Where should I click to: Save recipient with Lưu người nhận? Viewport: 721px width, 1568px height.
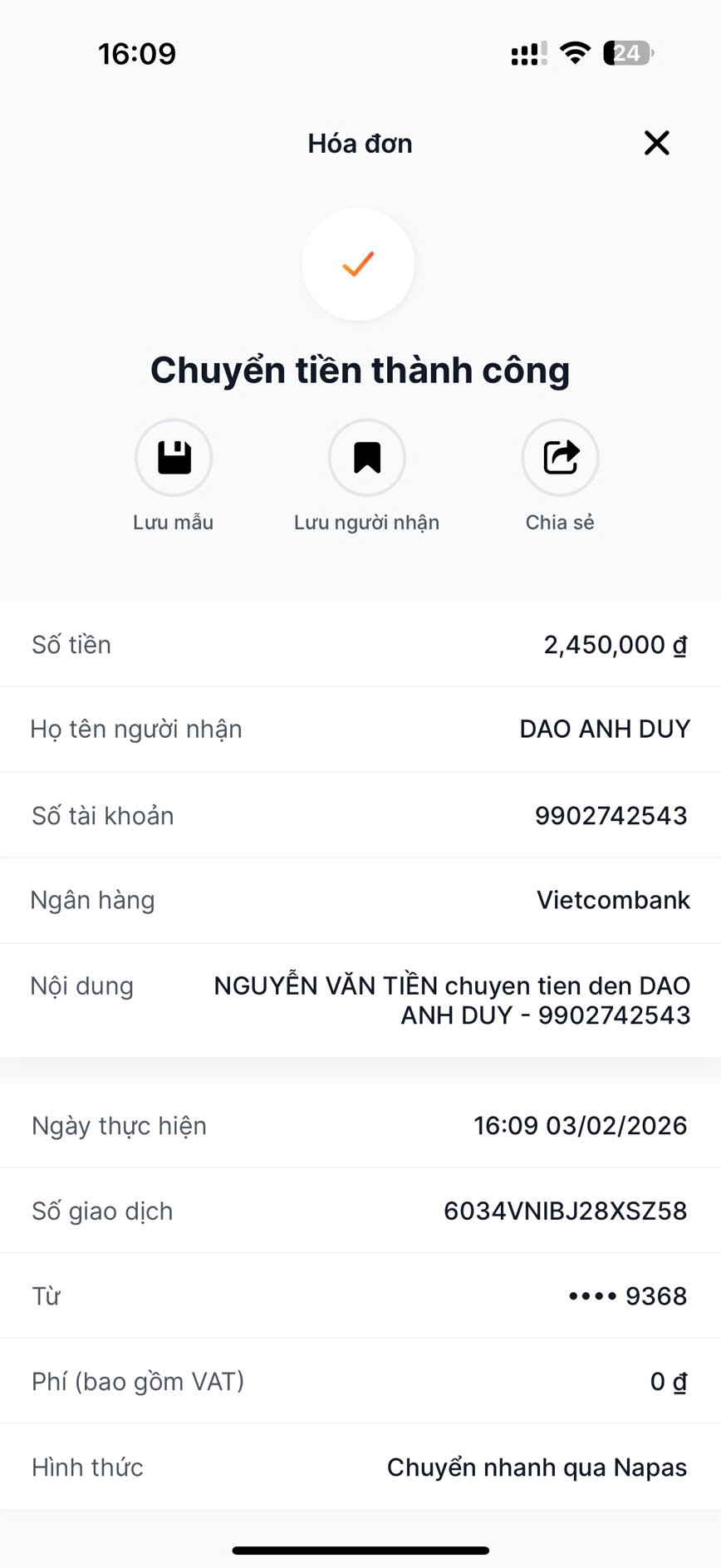[x=366, y=458]
